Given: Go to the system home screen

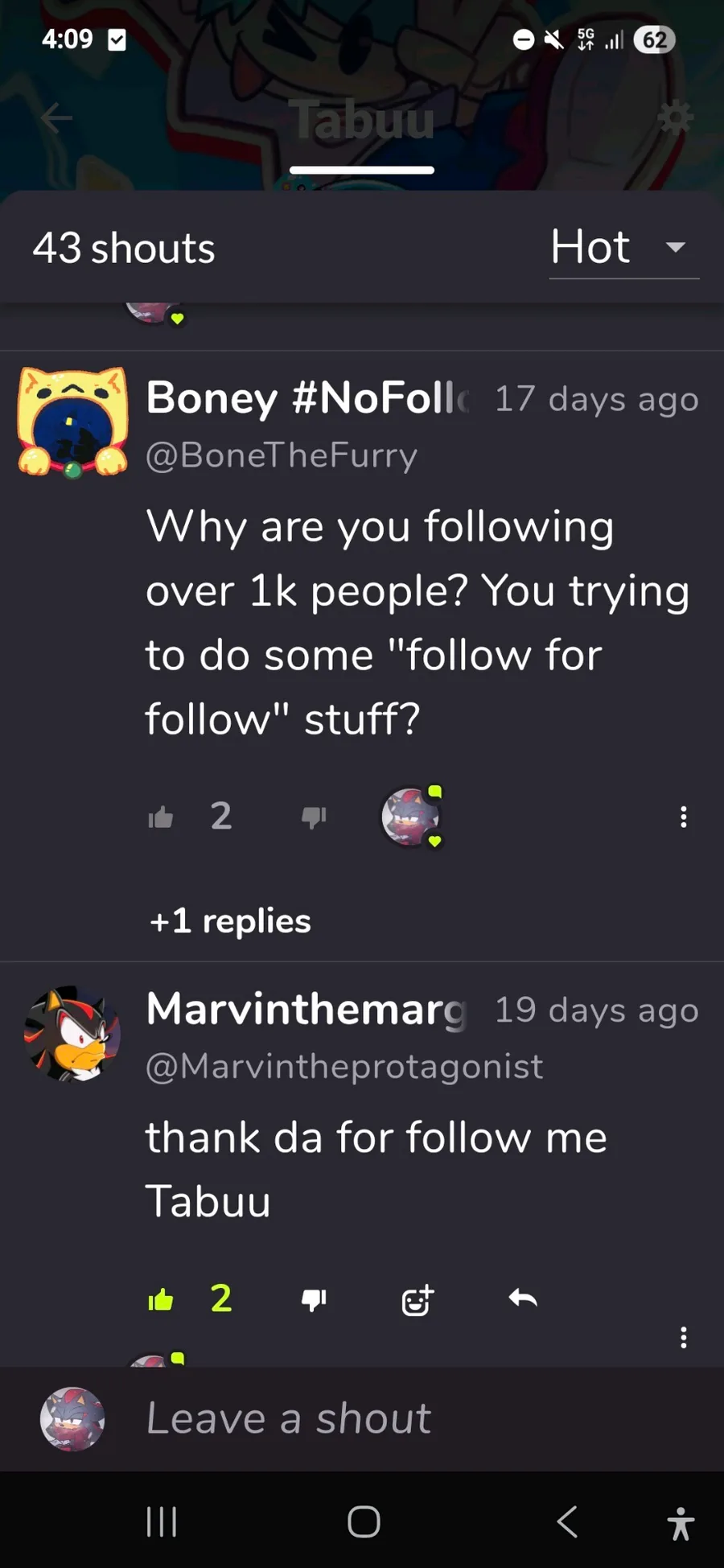Looking at the screenshot, I should pos(364,1521).
